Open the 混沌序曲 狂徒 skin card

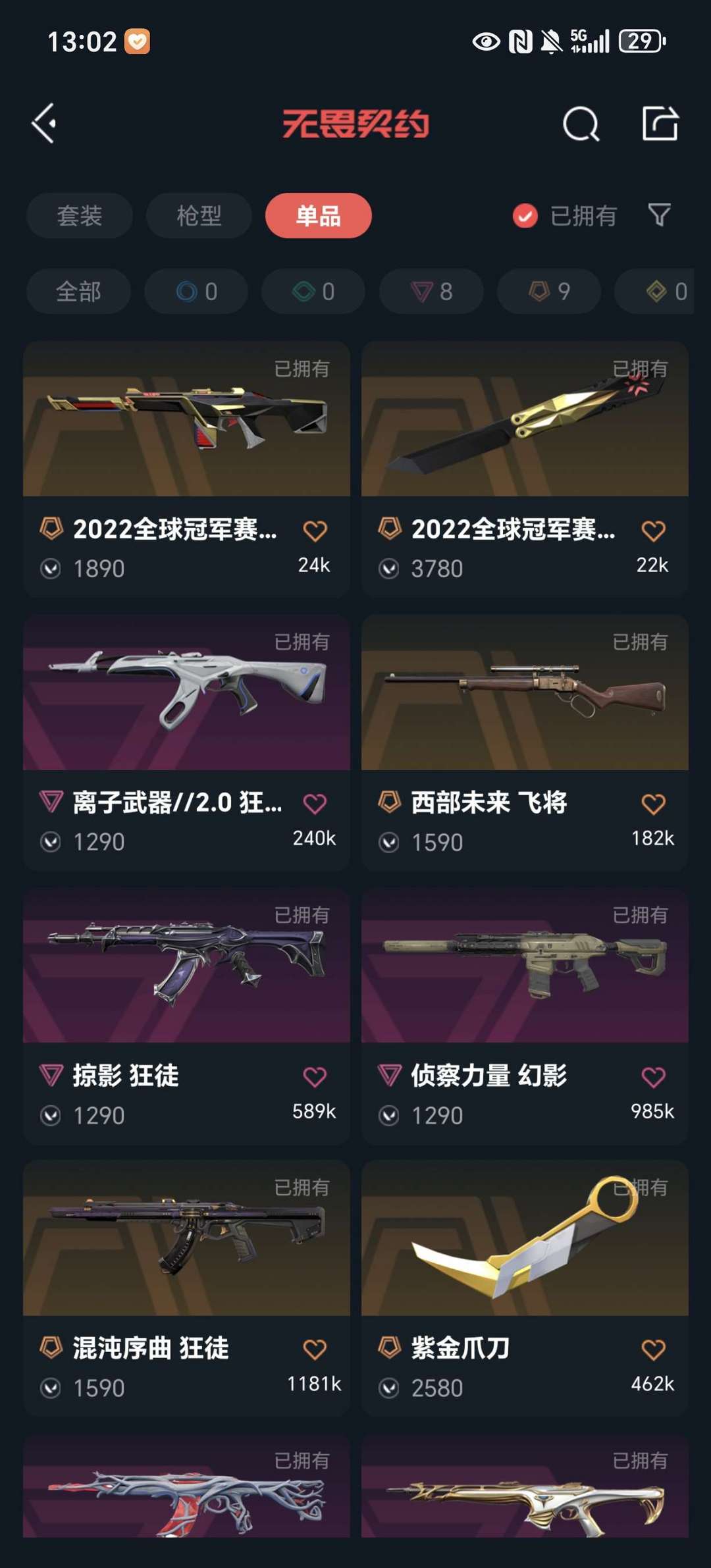pyautogui.click(x=186, y=1288)
